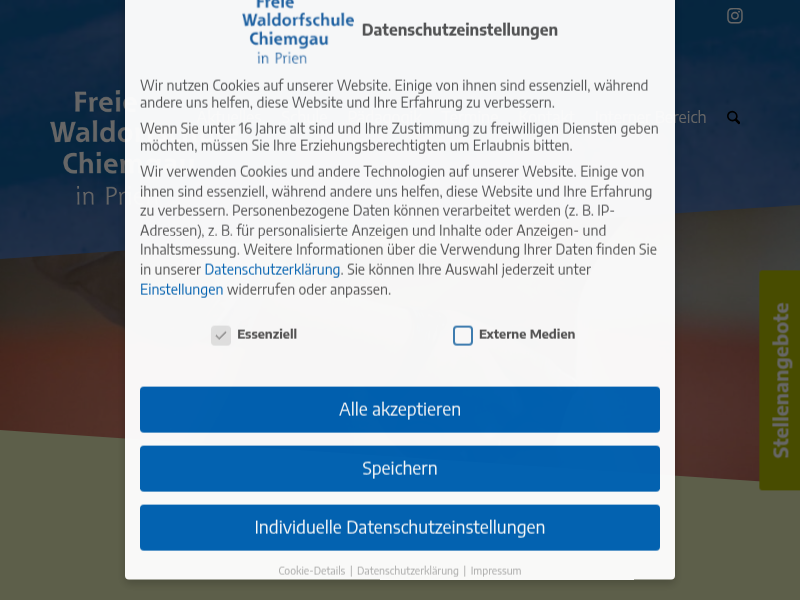
Task: Accept all cookies with Alle akzeptieren
Action: 400,409
